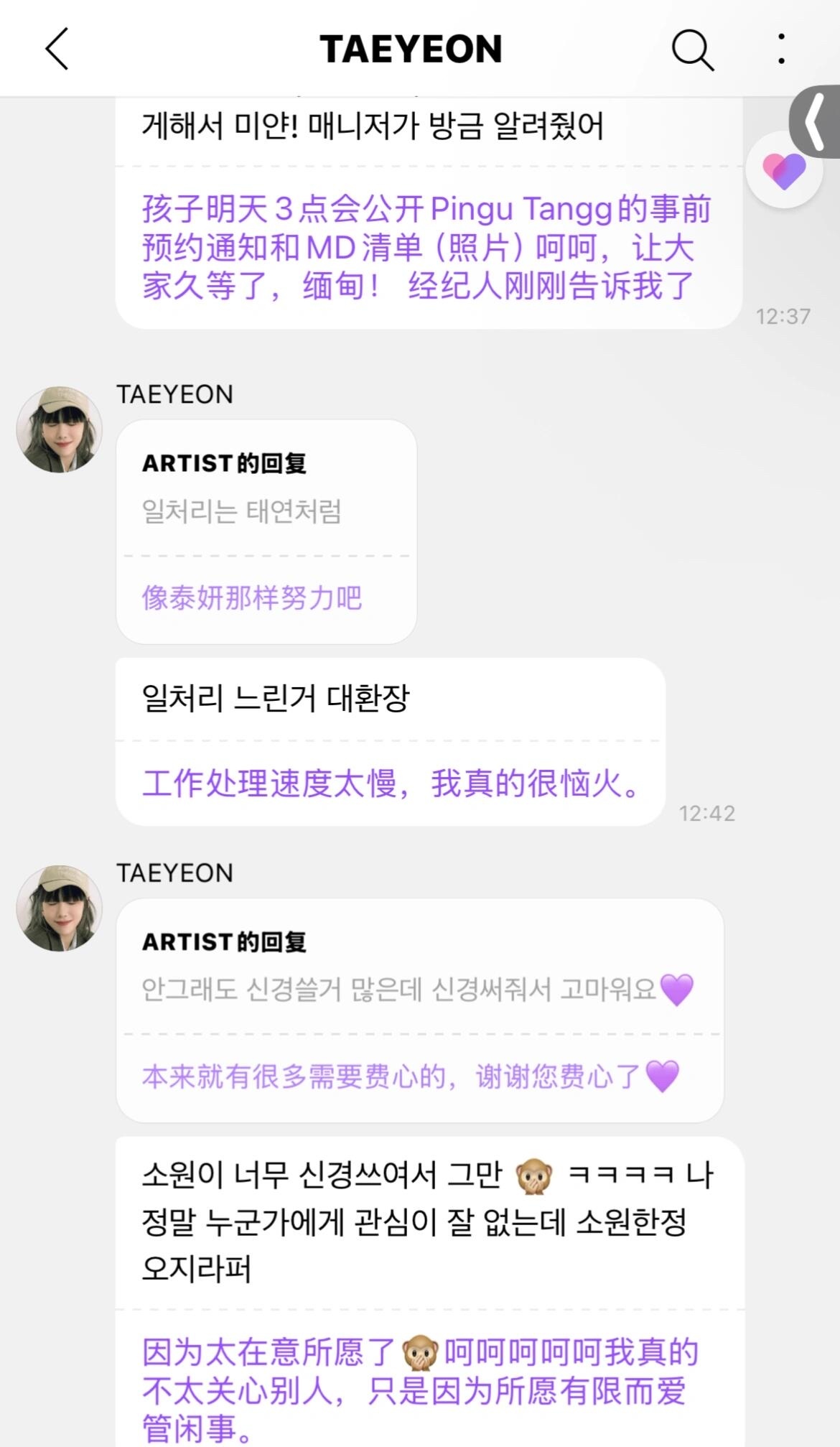Select the 12:42 timestamp
This screenshot has width=840, height=1447.
pos(707,813)
